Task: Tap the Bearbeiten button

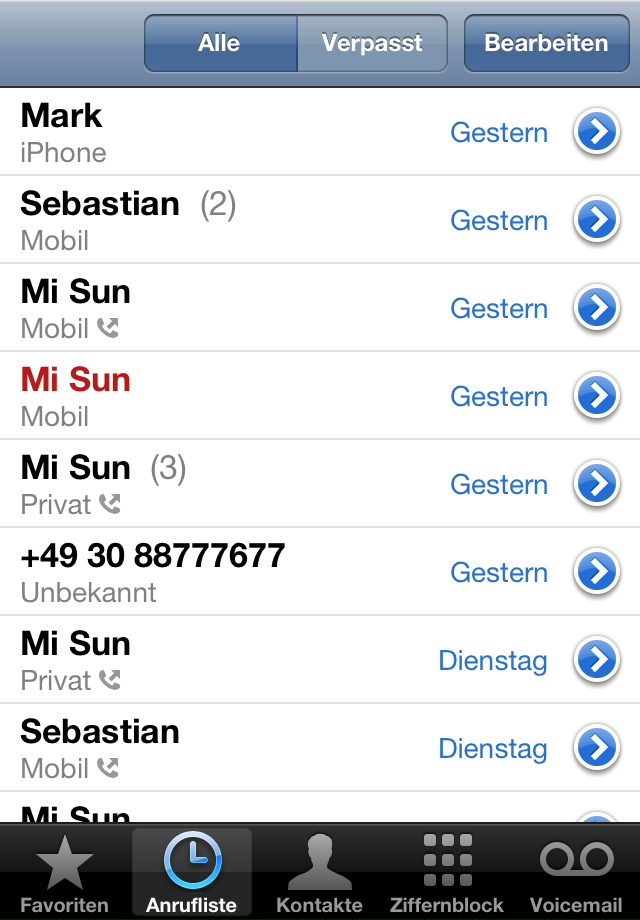Action: coord(546,44)
